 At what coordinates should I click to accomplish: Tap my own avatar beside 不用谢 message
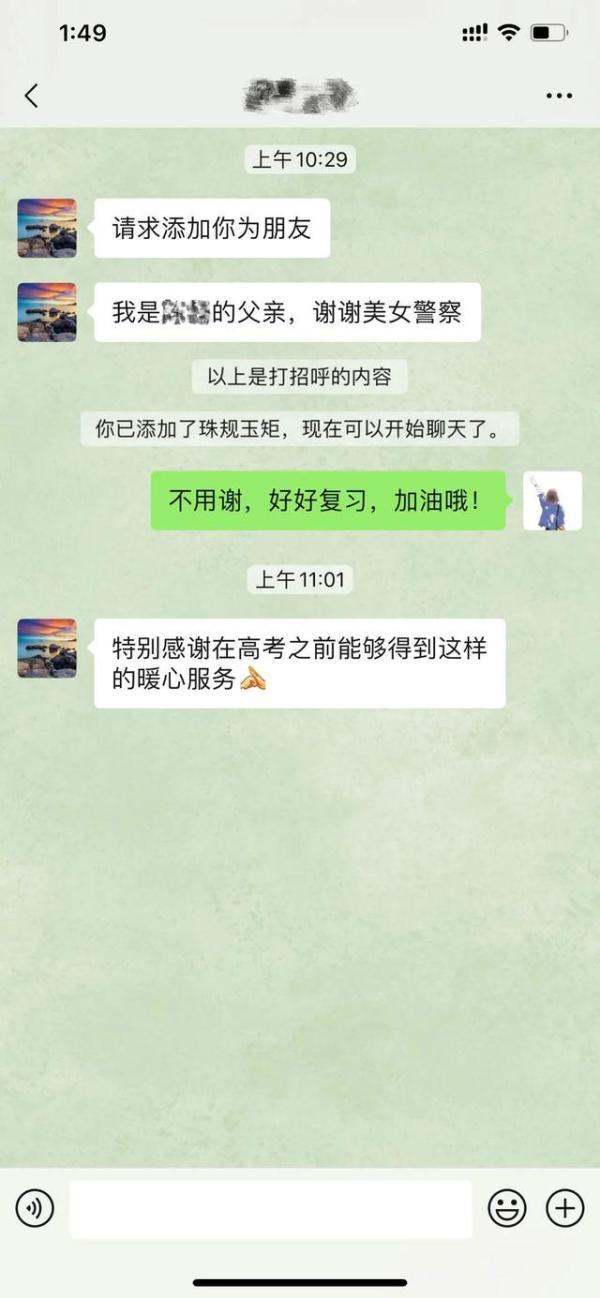(552, 501)
